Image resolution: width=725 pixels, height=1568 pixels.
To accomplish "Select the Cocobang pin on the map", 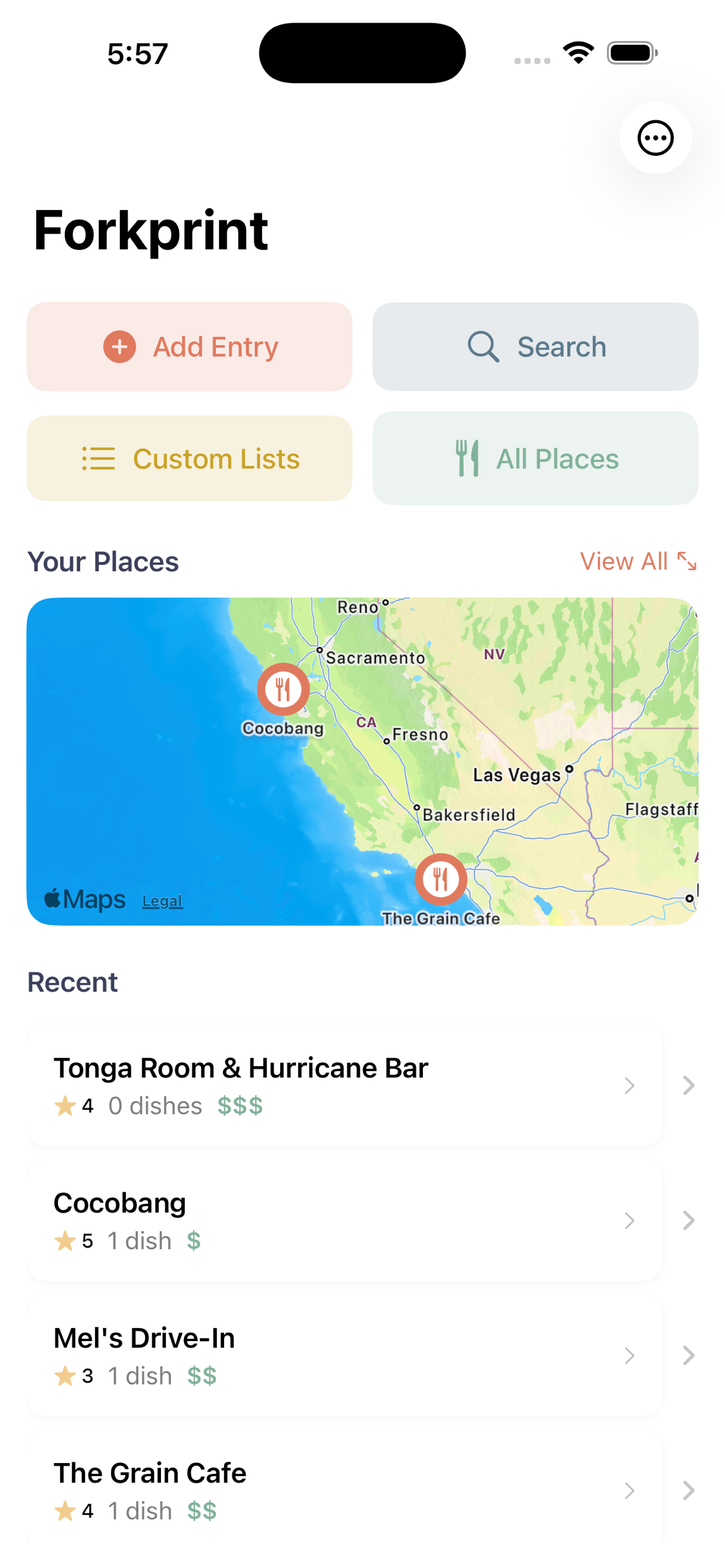I will pyautogui.click(x=283, y=690).
